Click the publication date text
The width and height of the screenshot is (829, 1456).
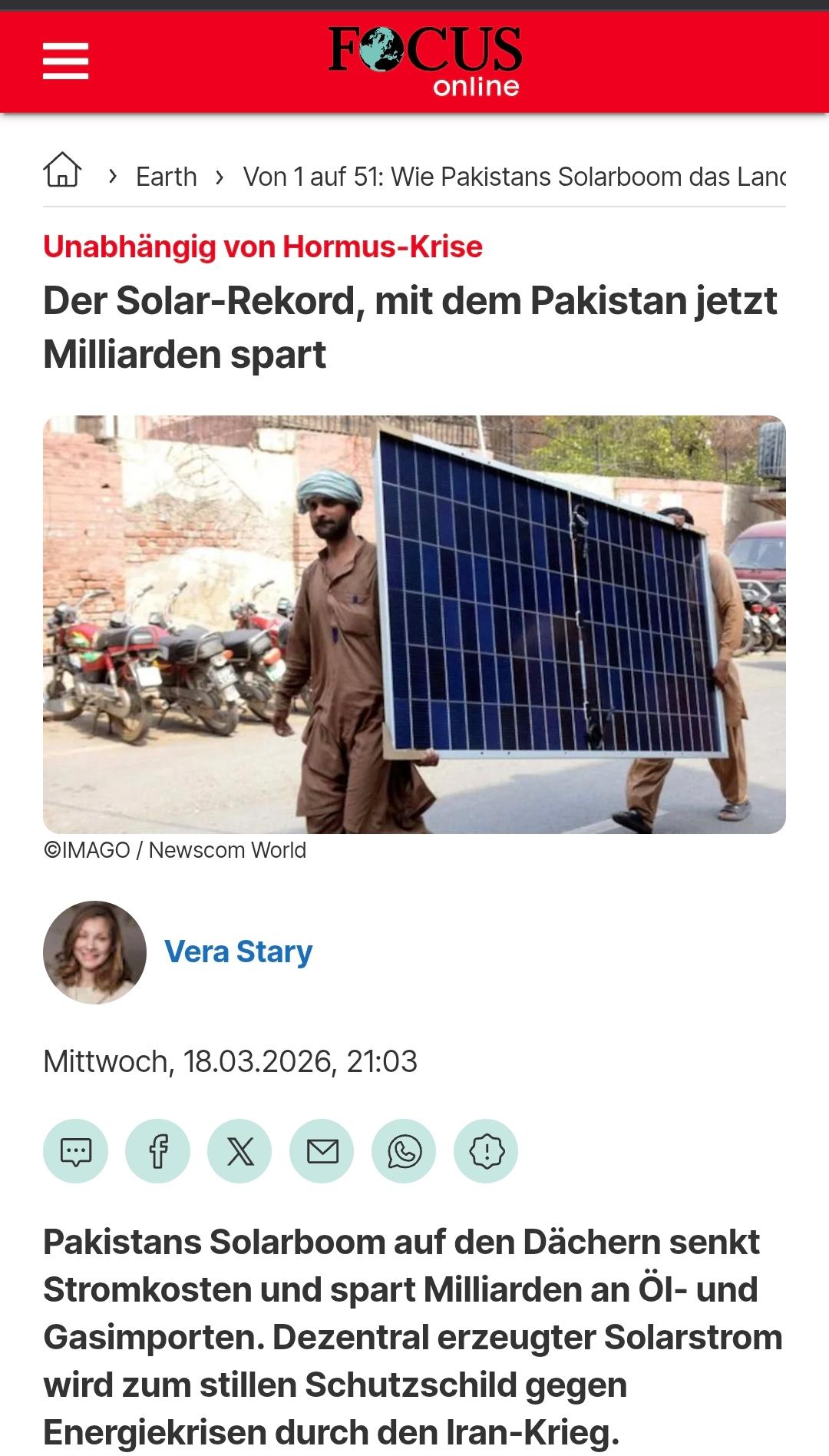pos(230,1062)
